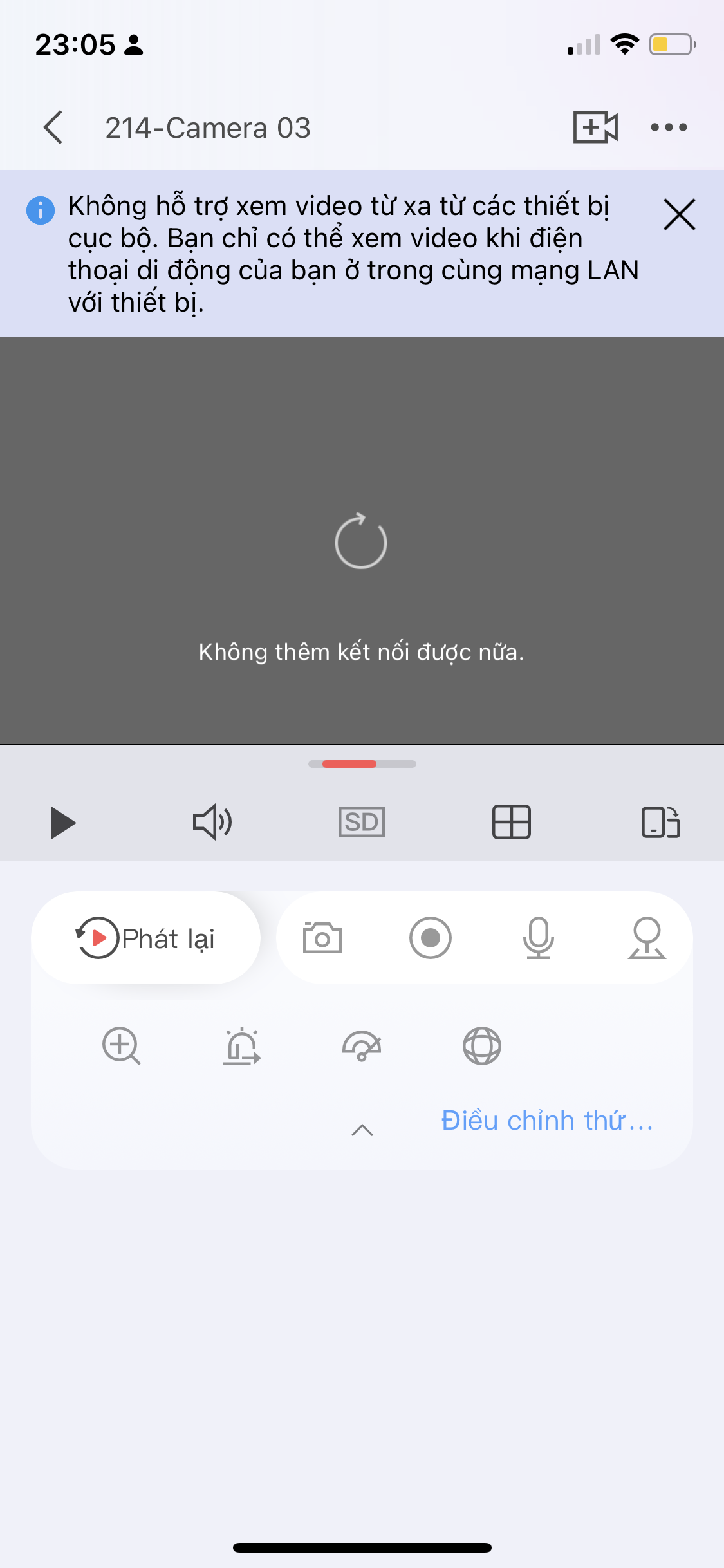Open Phát lại playback

146,938
